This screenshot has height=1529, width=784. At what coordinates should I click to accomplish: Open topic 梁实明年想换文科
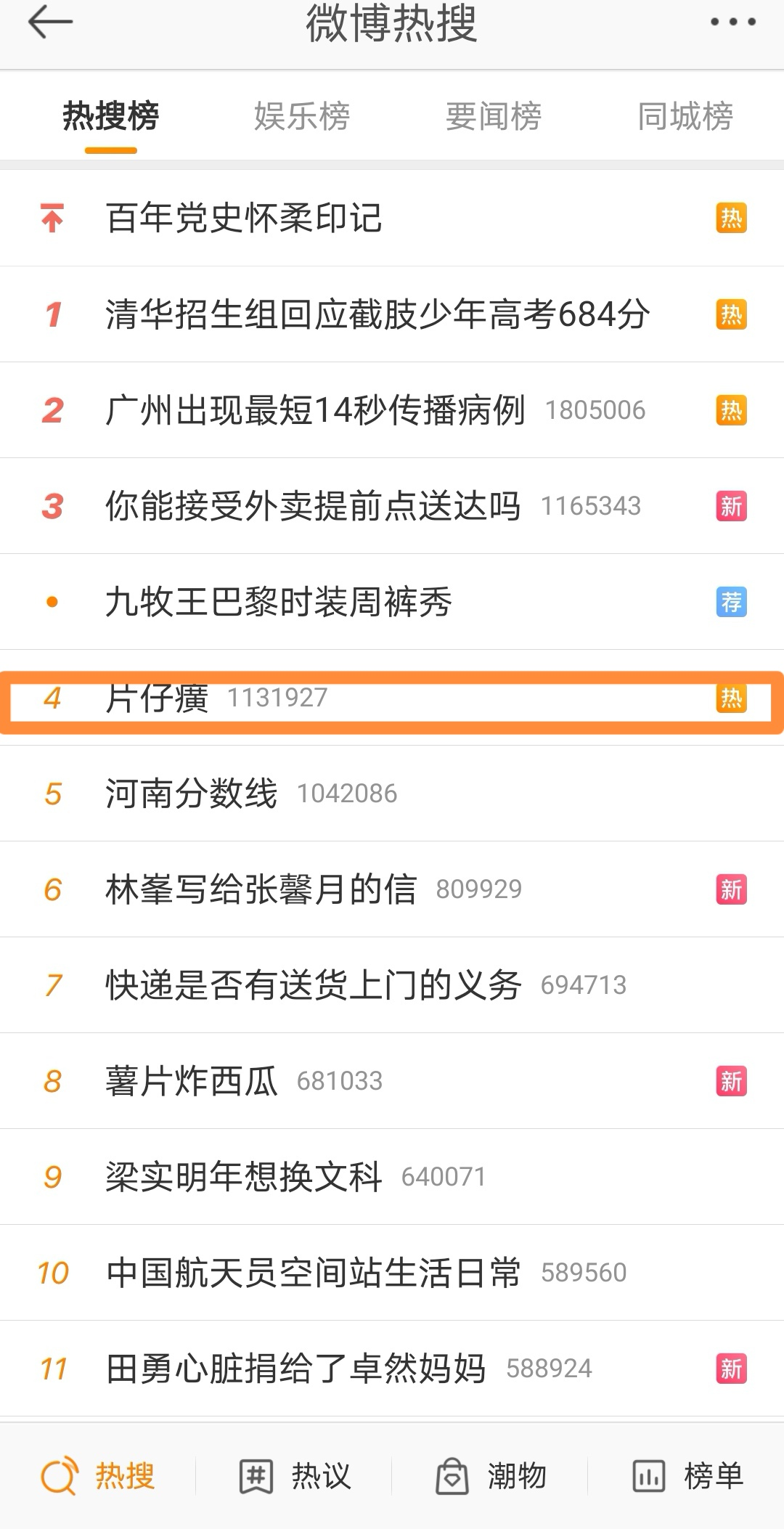coord(244,1177)
